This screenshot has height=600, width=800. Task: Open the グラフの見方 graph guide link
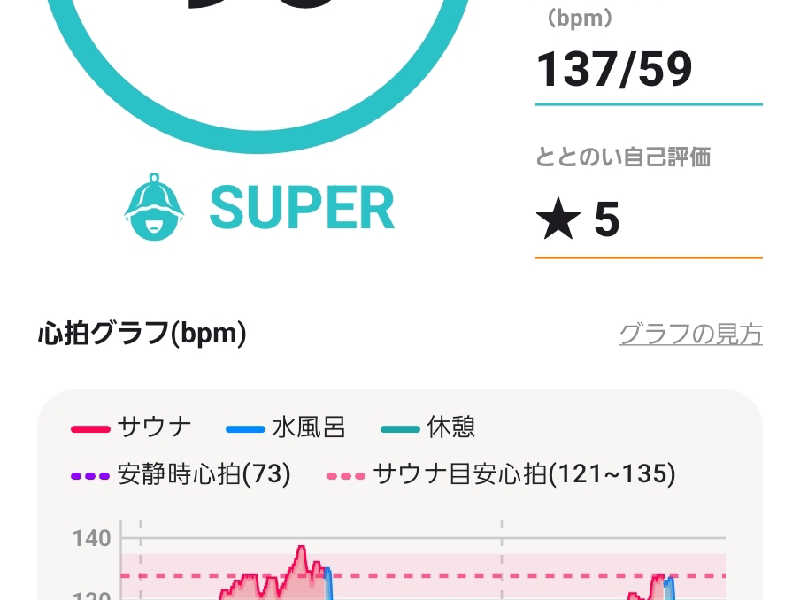coord(690,334)
